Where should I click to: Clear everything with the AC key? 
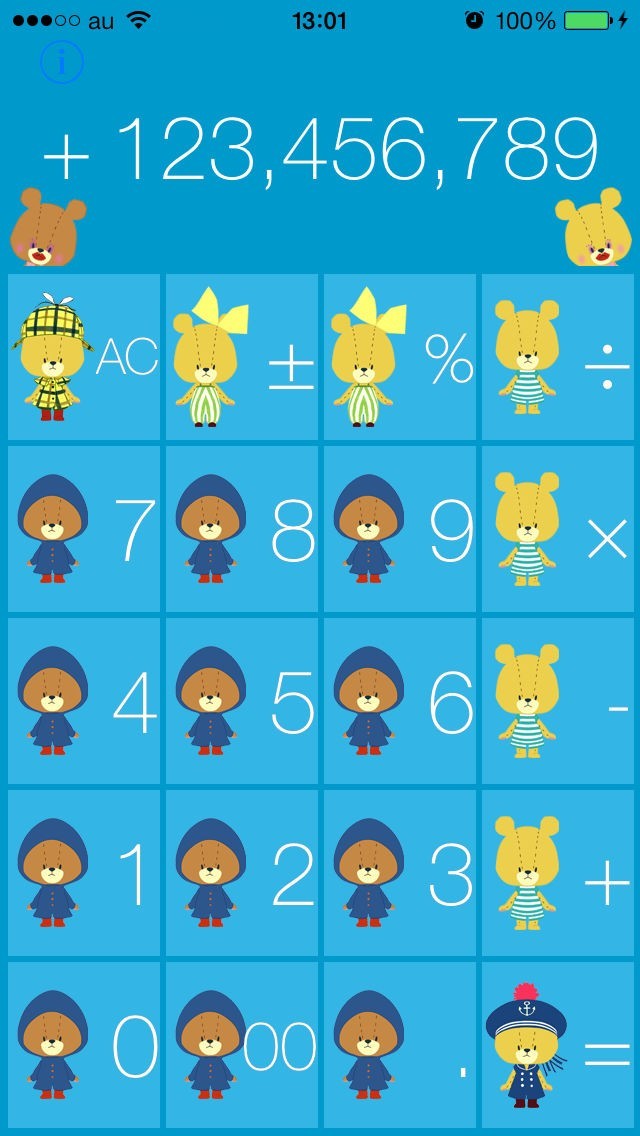(84, 356)
